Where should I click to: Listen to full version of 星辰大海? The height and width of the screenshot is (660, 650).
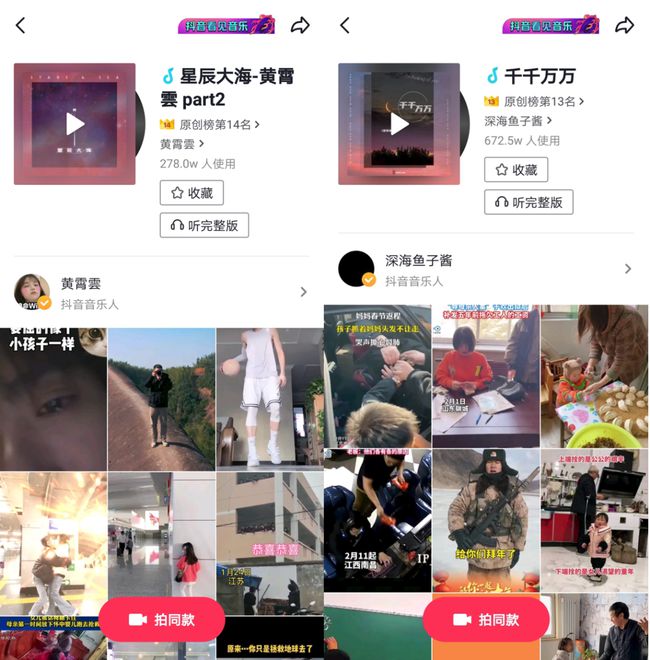pyautogui.click(x=204, y=225)
